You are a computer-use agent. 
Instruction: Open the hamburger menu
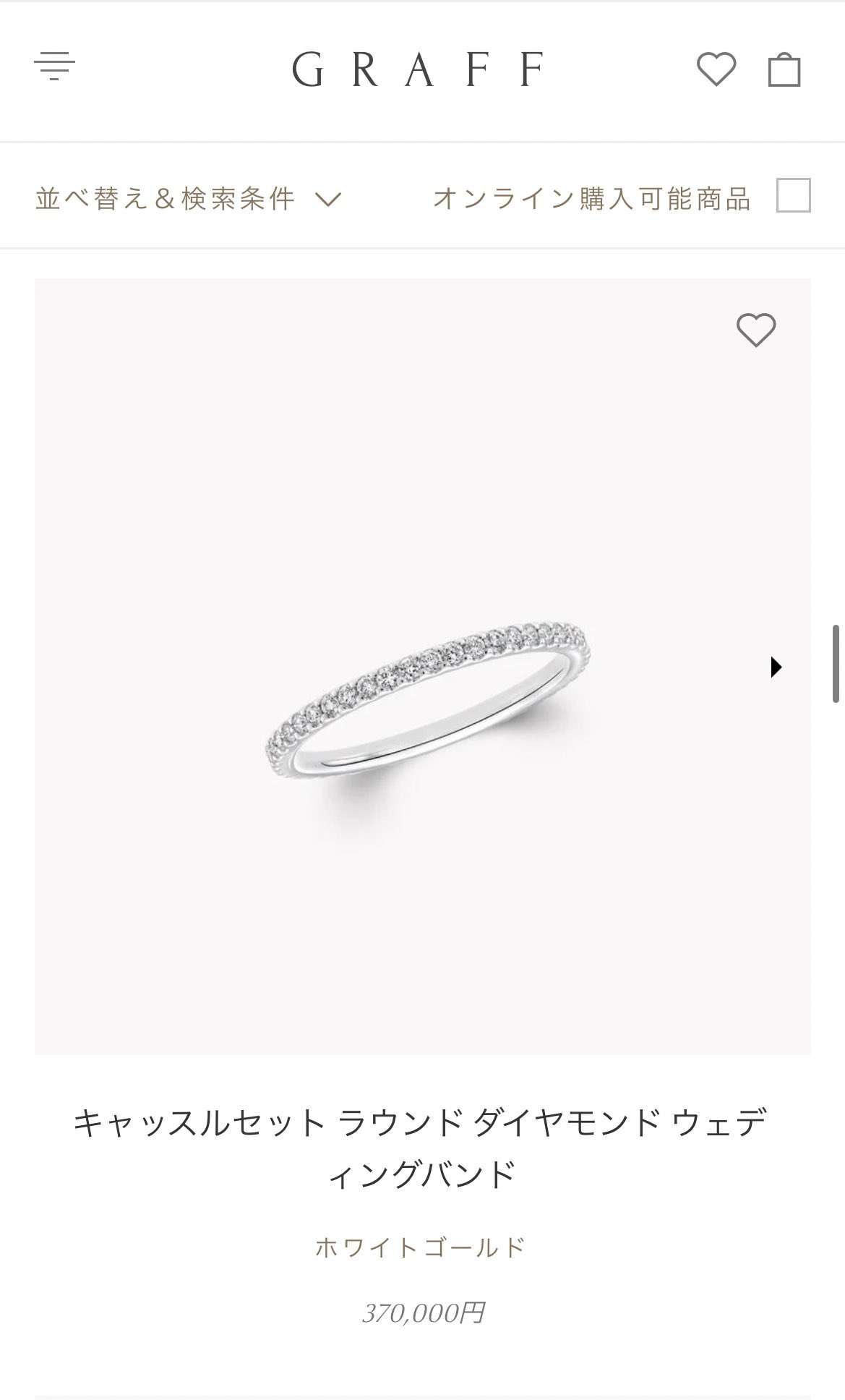54,67
